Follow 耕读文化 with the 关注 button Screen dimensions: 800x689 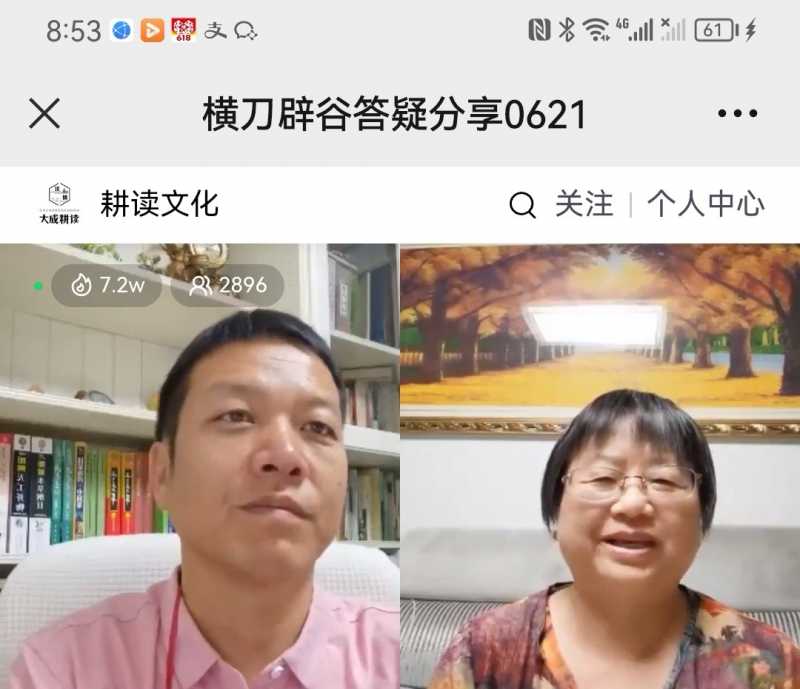tap(584, 204)
